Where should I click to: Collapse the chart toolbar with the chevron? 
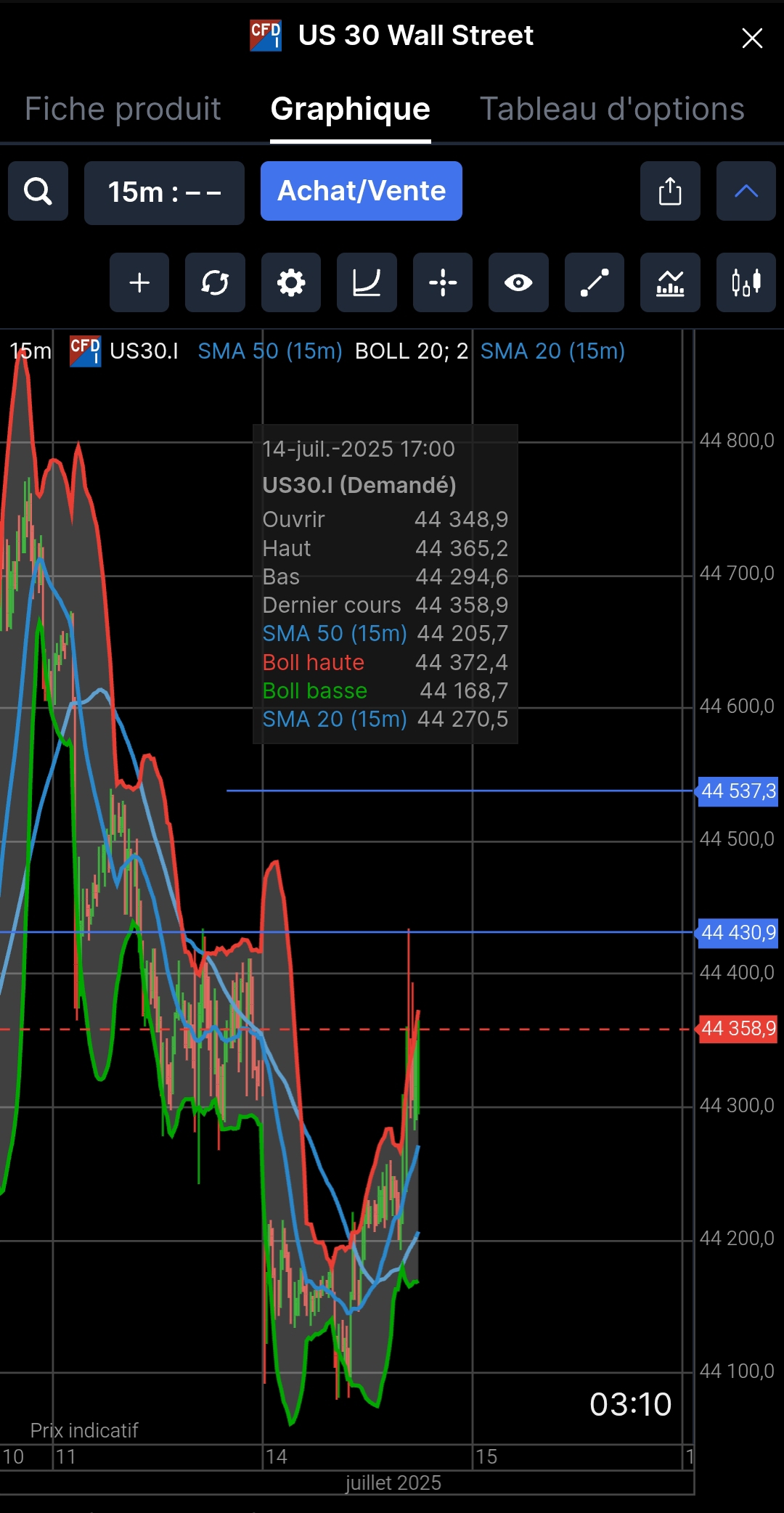point(746,192)
